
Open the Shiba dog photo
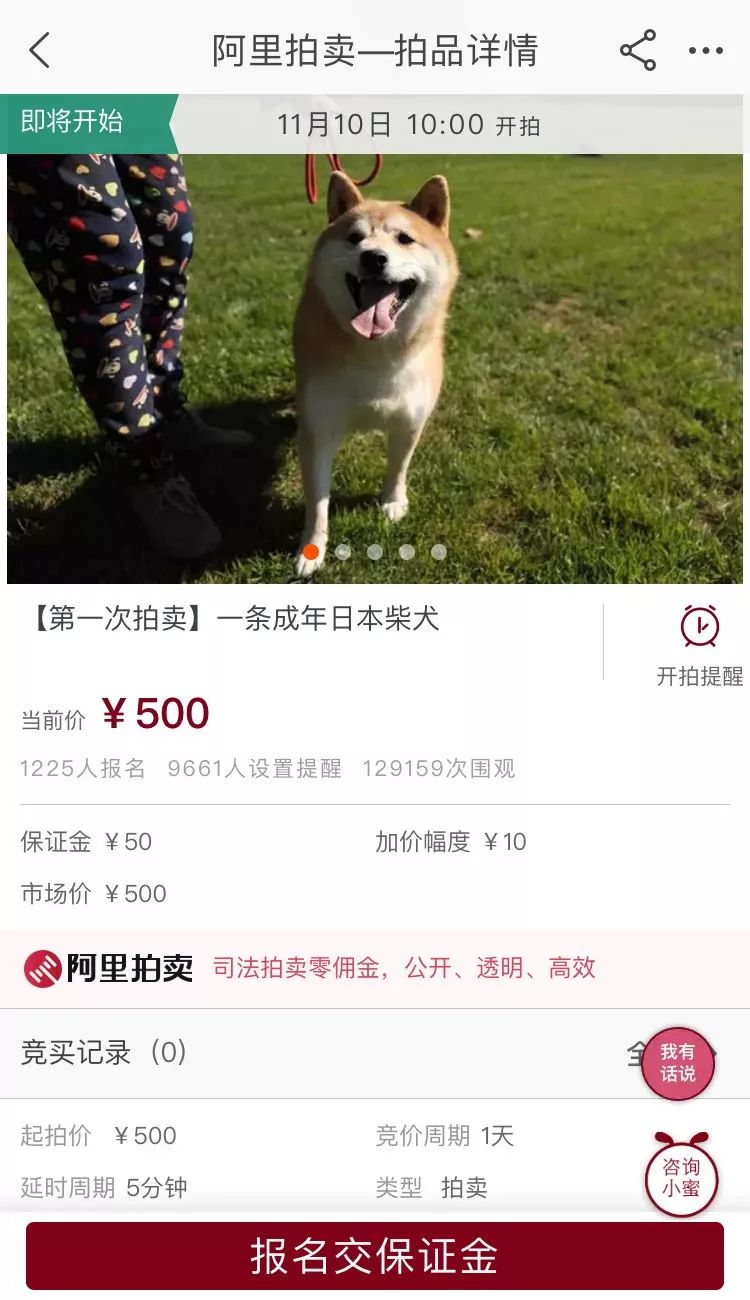pyautogui.click(x=375, y=368)
